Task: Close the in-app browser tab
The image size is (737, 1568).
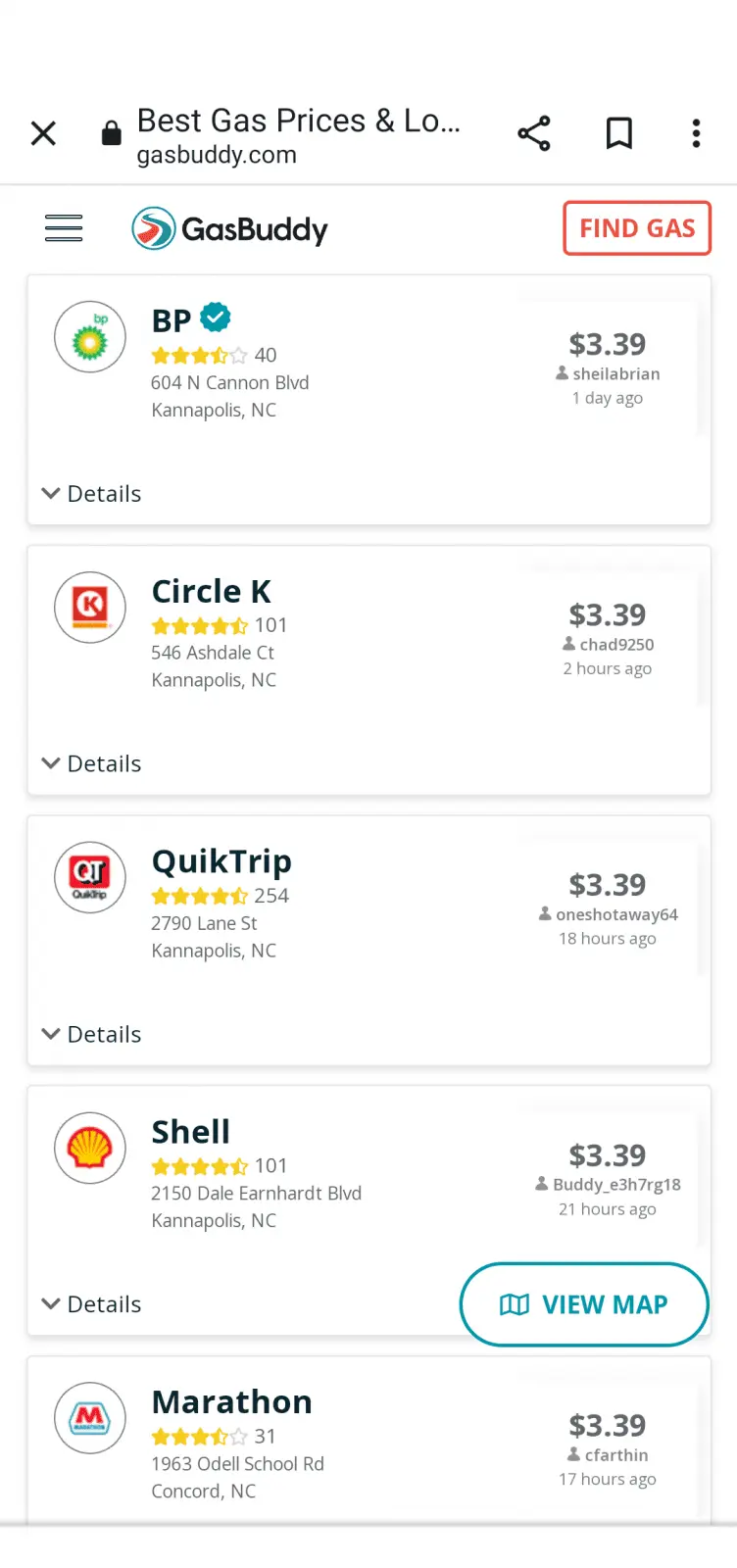Action: click(x=43, y=133)
